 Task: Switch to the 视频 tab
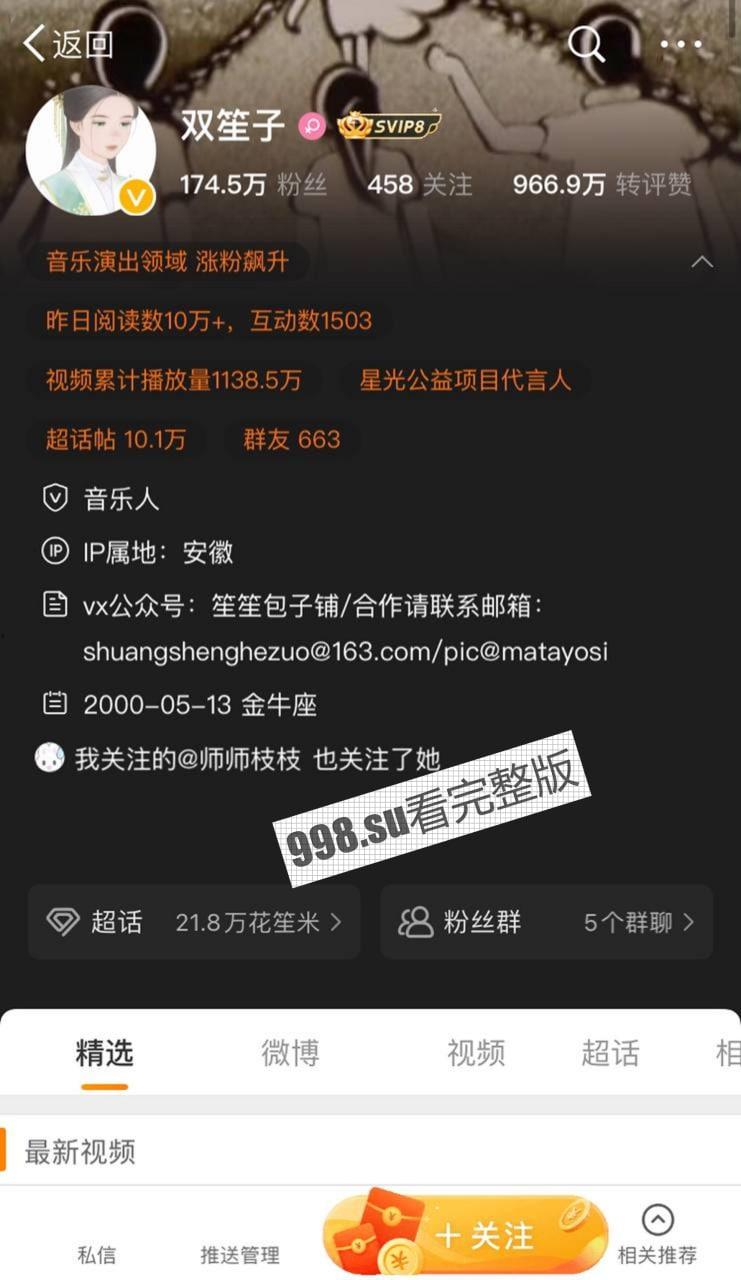[x=475, y=1053]
